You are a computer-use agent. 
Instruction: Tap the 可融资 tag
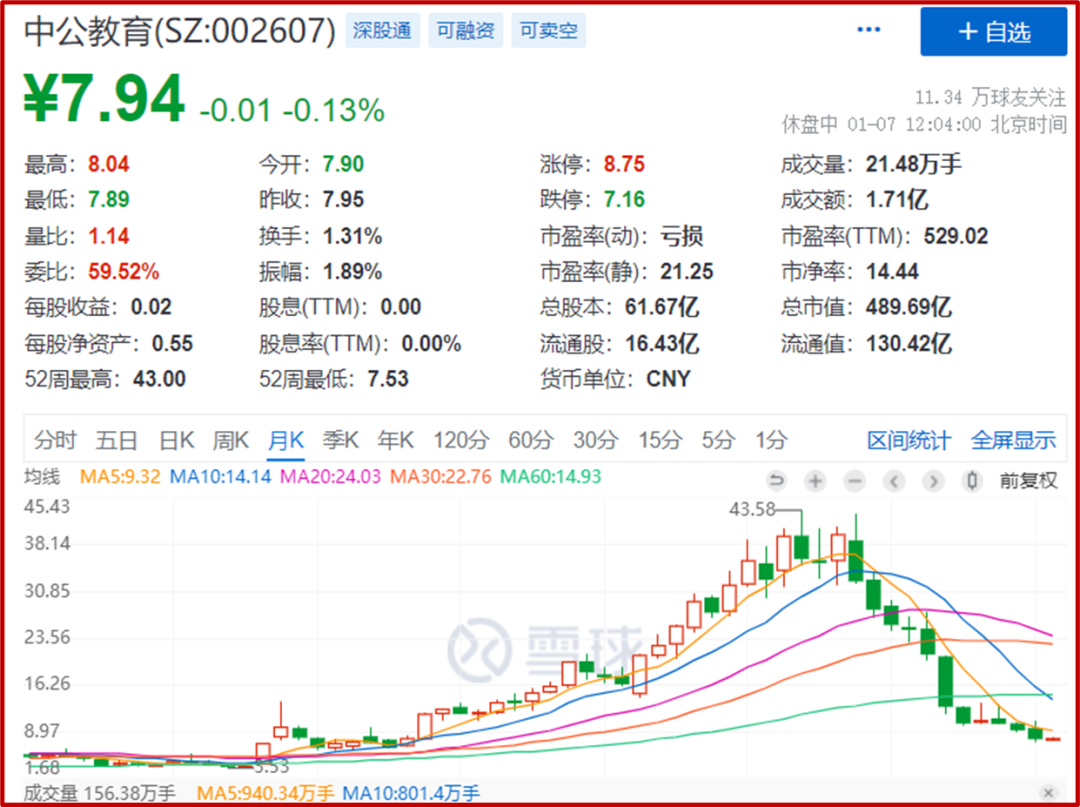(x=465, y=31)
